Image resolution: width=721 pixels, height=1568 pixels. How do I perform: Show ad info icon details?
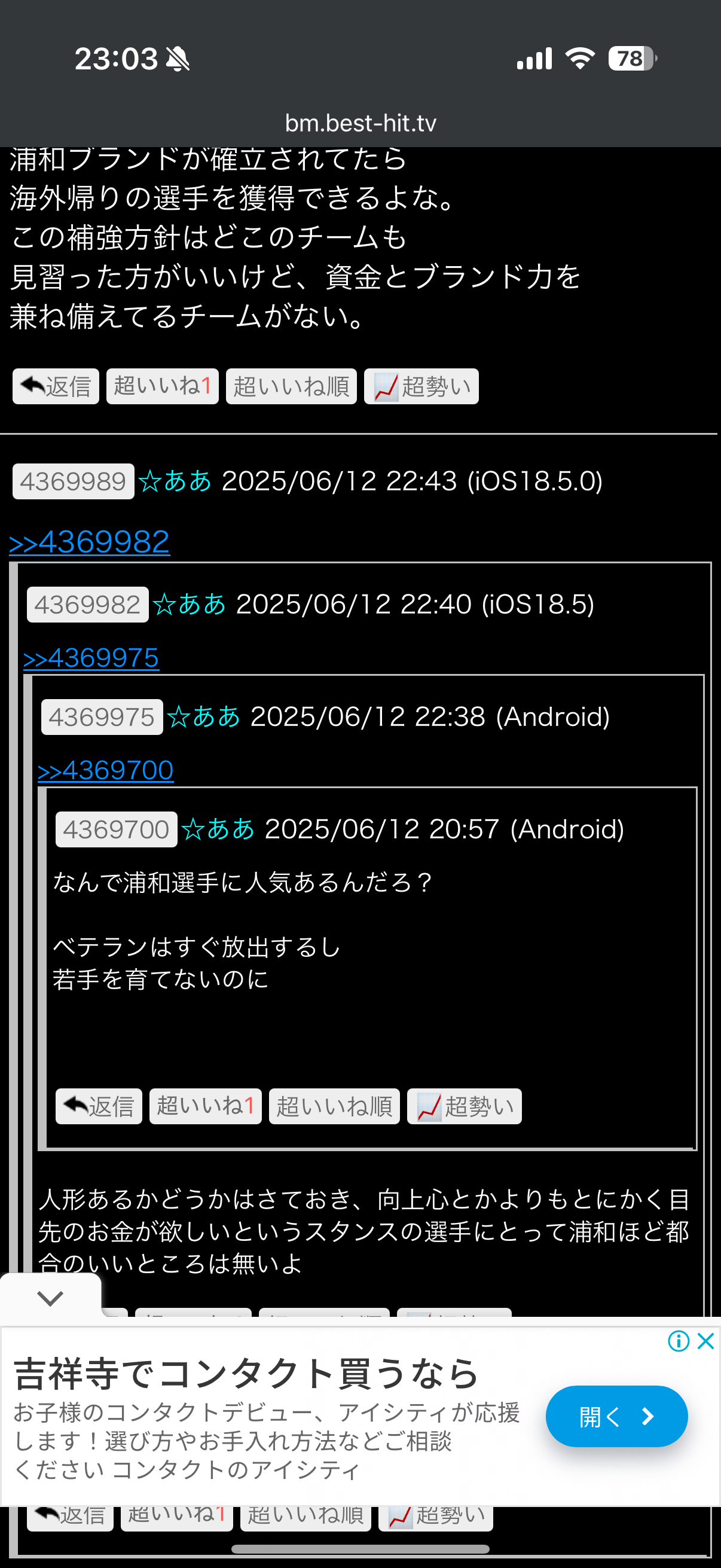(678, 1341)
